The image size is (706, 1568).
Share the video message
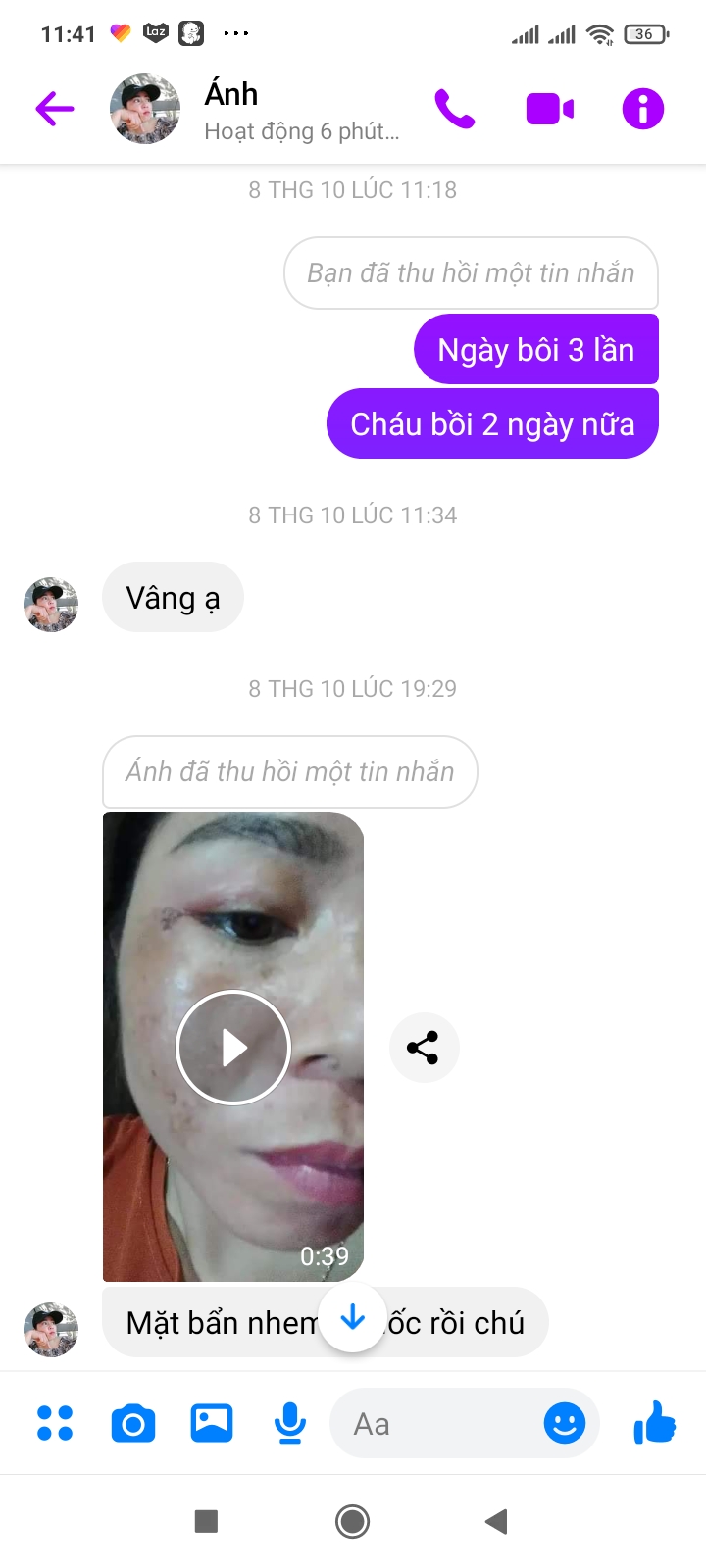(424, 1048)
